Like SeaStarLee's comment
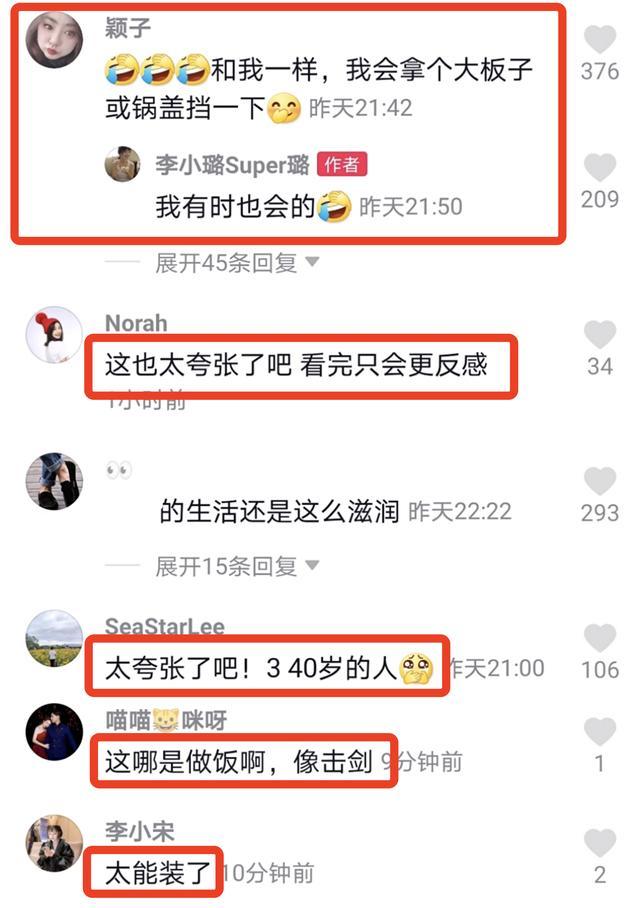640x908 pixels. click(600, 638)
